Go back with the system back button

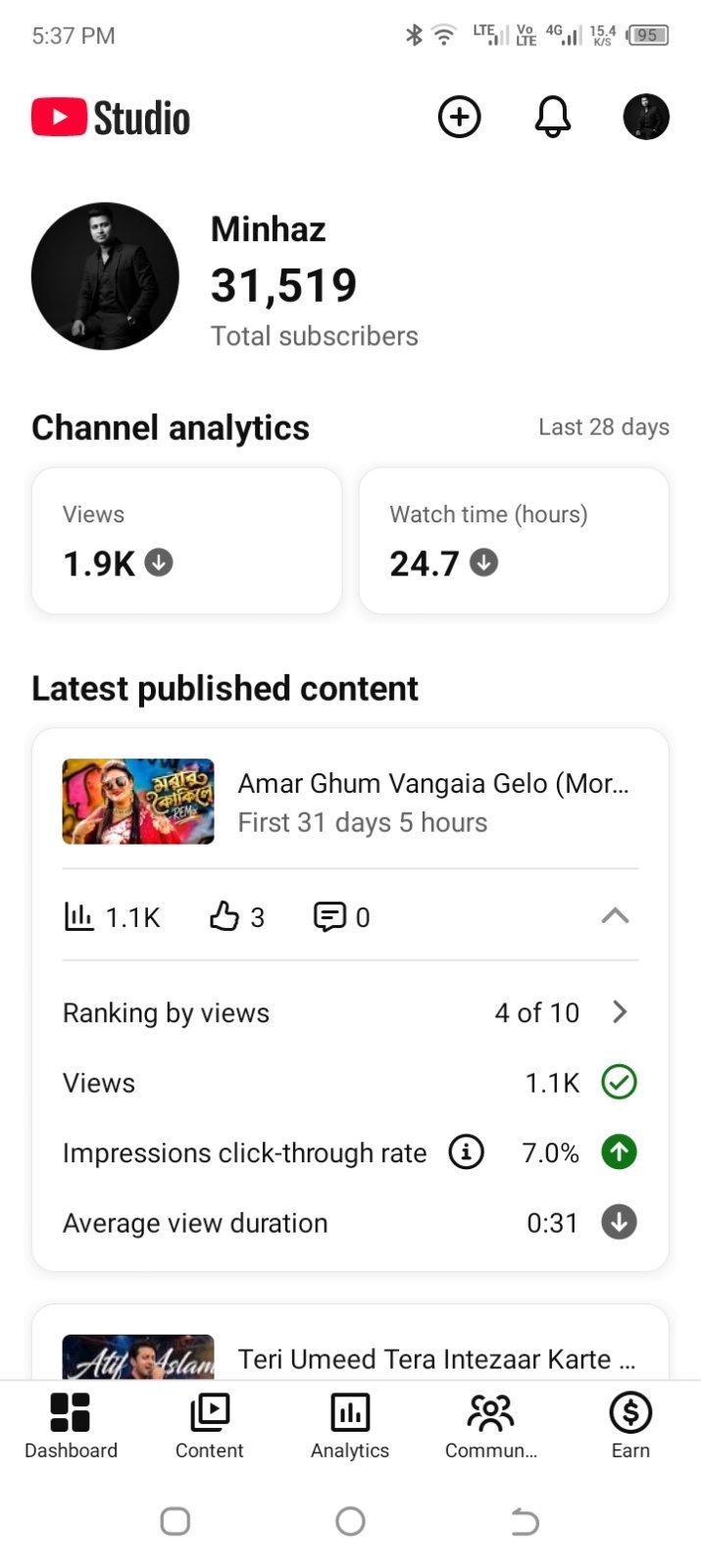click(525, 1521)
